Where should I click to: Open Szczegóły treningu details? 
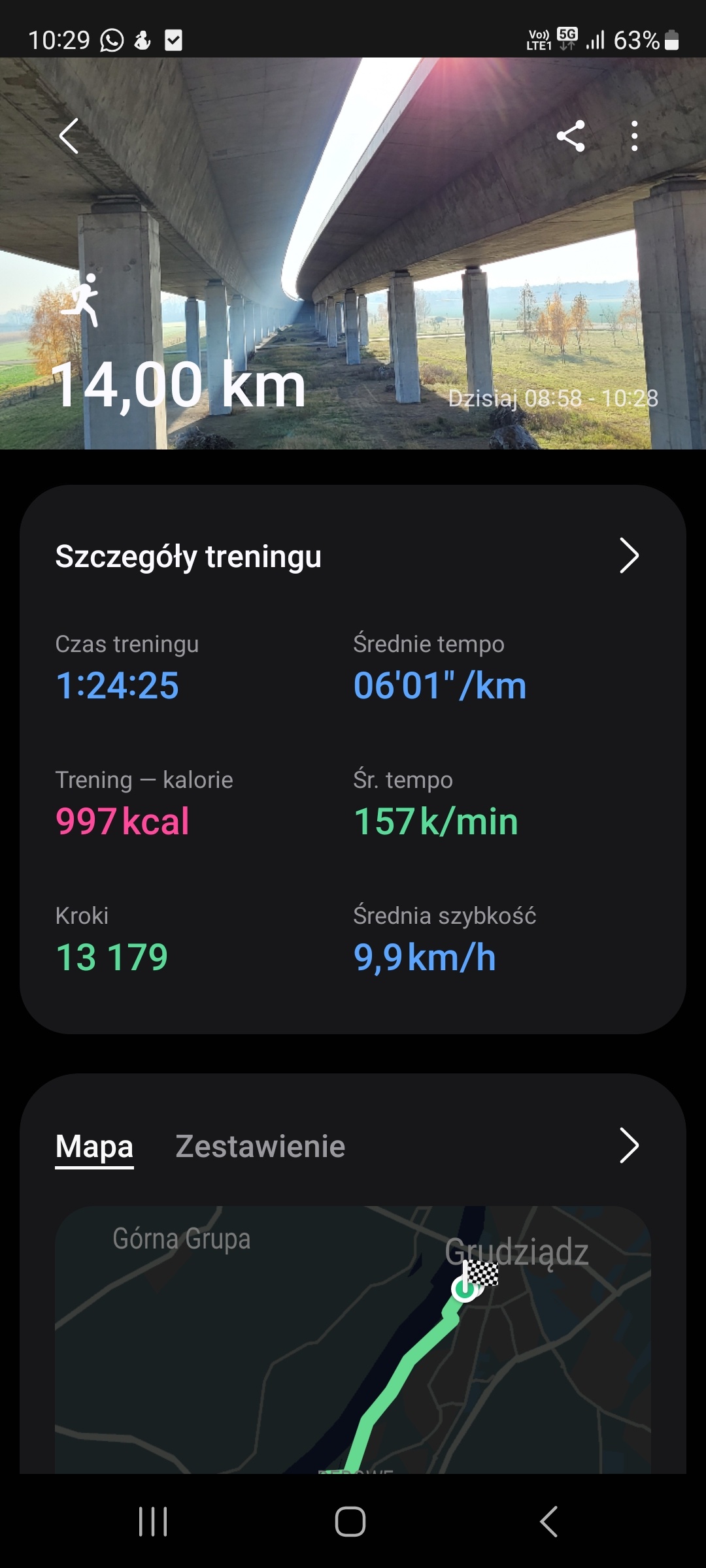pos(628,556)
